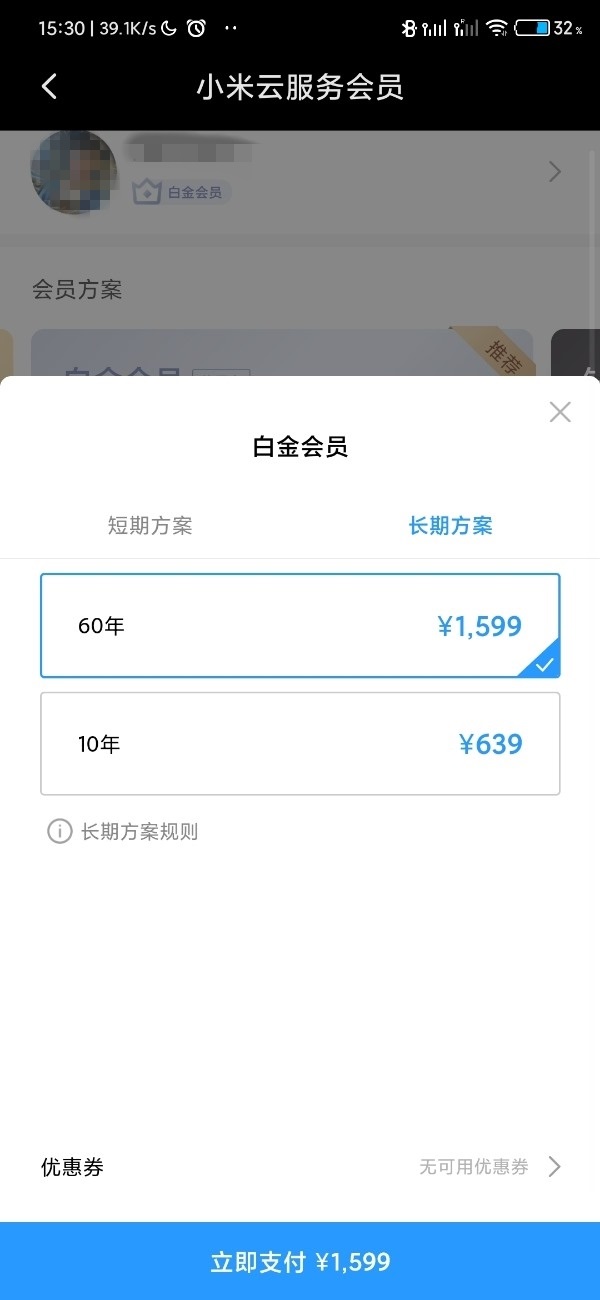Go back from 小米云服务会员 page

(49, 87)
